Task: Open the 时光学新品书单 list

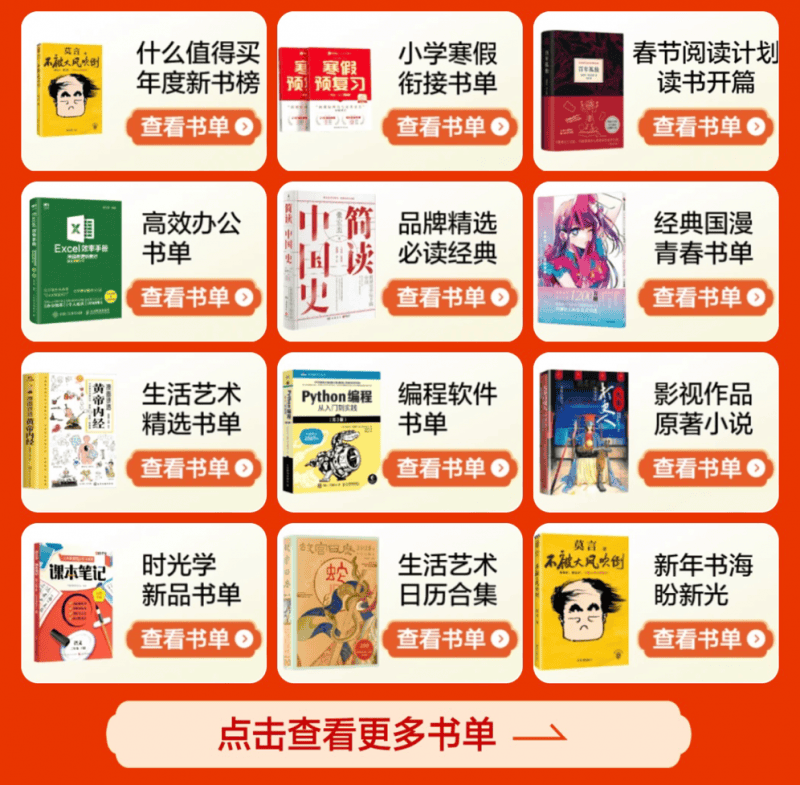Action: pos(195,638)
